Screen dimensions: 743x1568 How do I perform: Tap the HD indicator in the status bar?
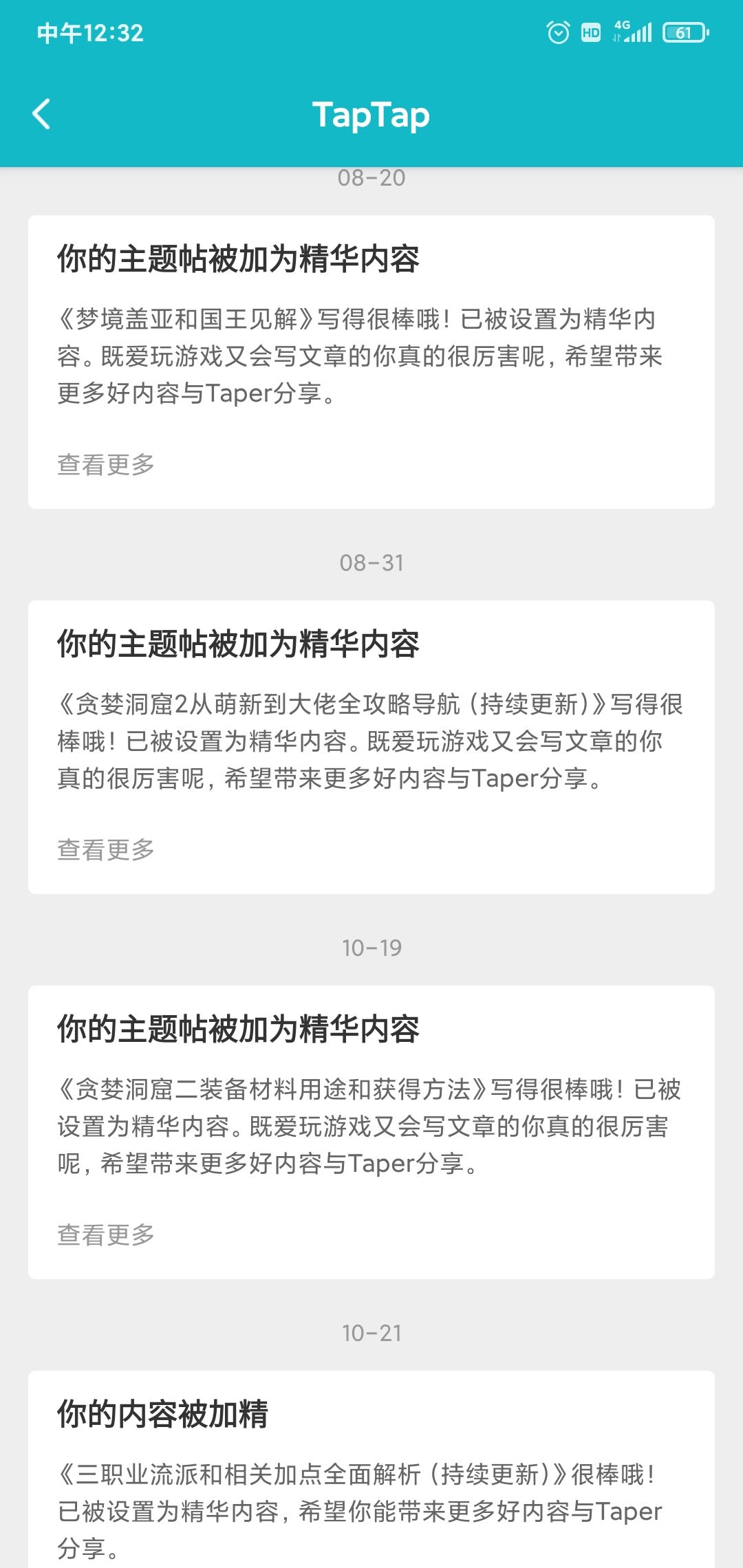590,32
